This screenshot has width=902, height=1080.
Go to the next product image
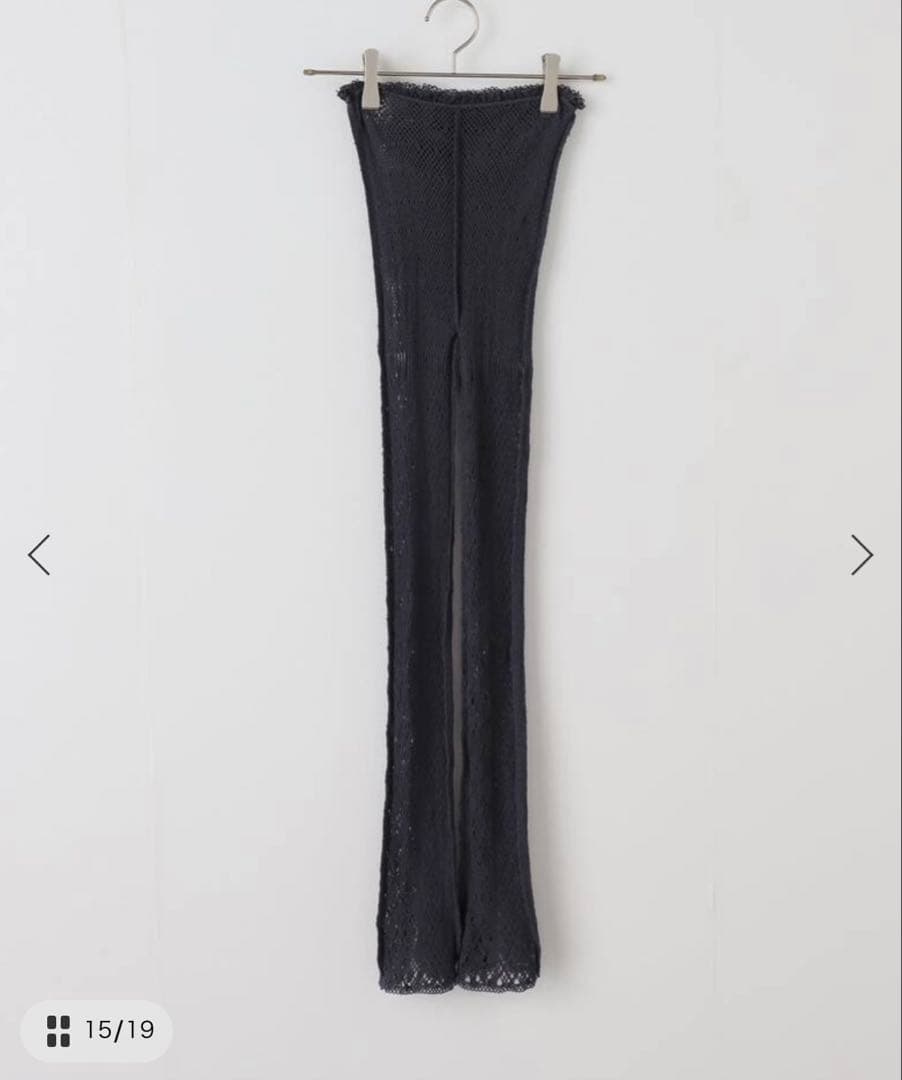(861, 555)
